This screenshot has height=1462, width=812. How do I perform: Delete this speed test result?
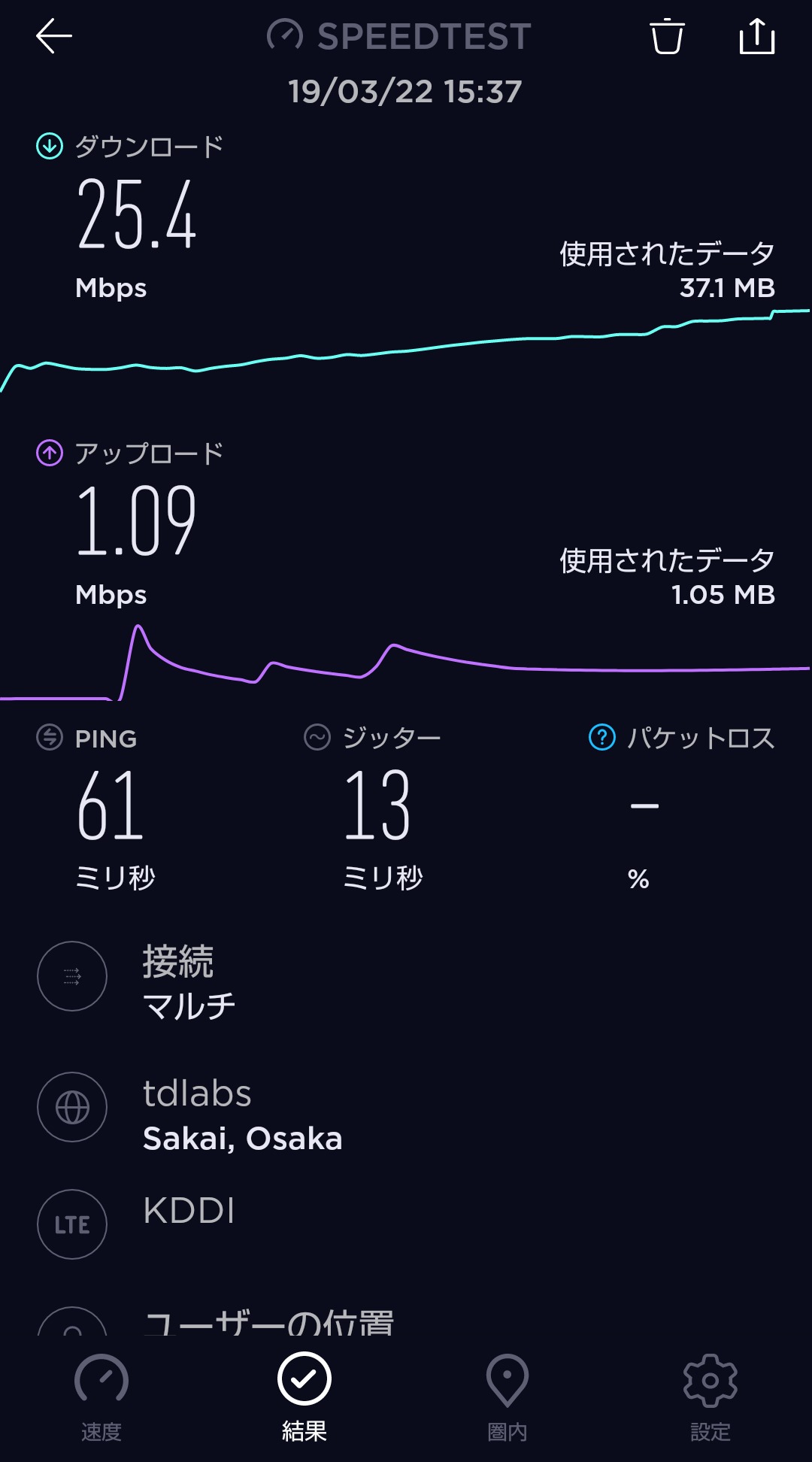[666, 36]
